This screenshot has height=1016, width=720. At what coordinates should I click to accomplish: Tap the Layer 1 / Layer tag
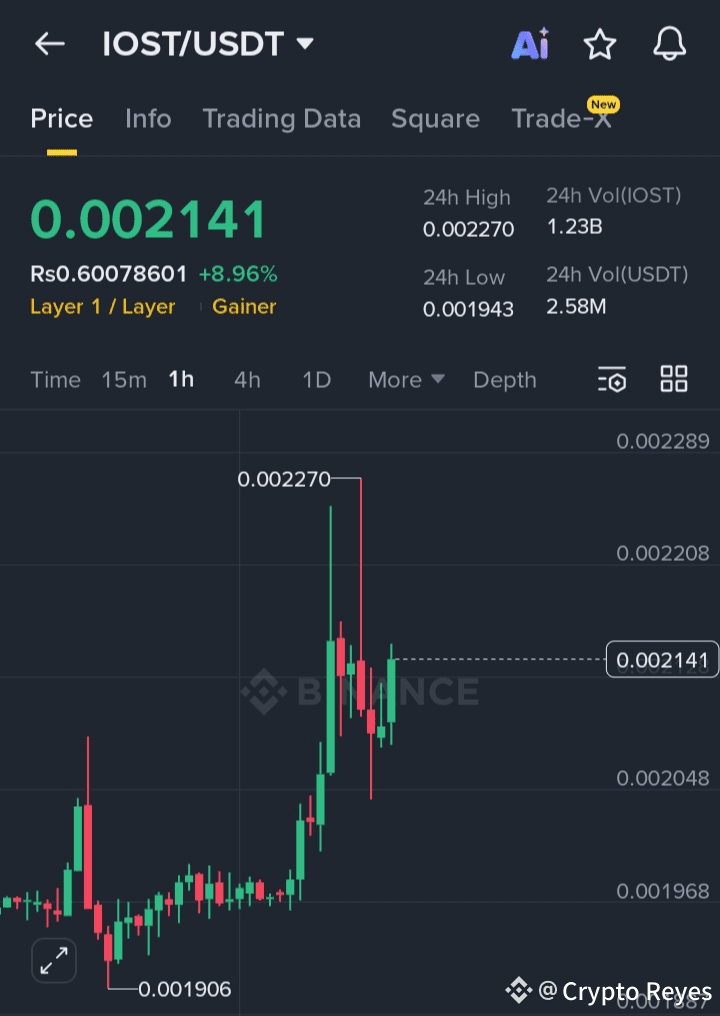point(102,306)
